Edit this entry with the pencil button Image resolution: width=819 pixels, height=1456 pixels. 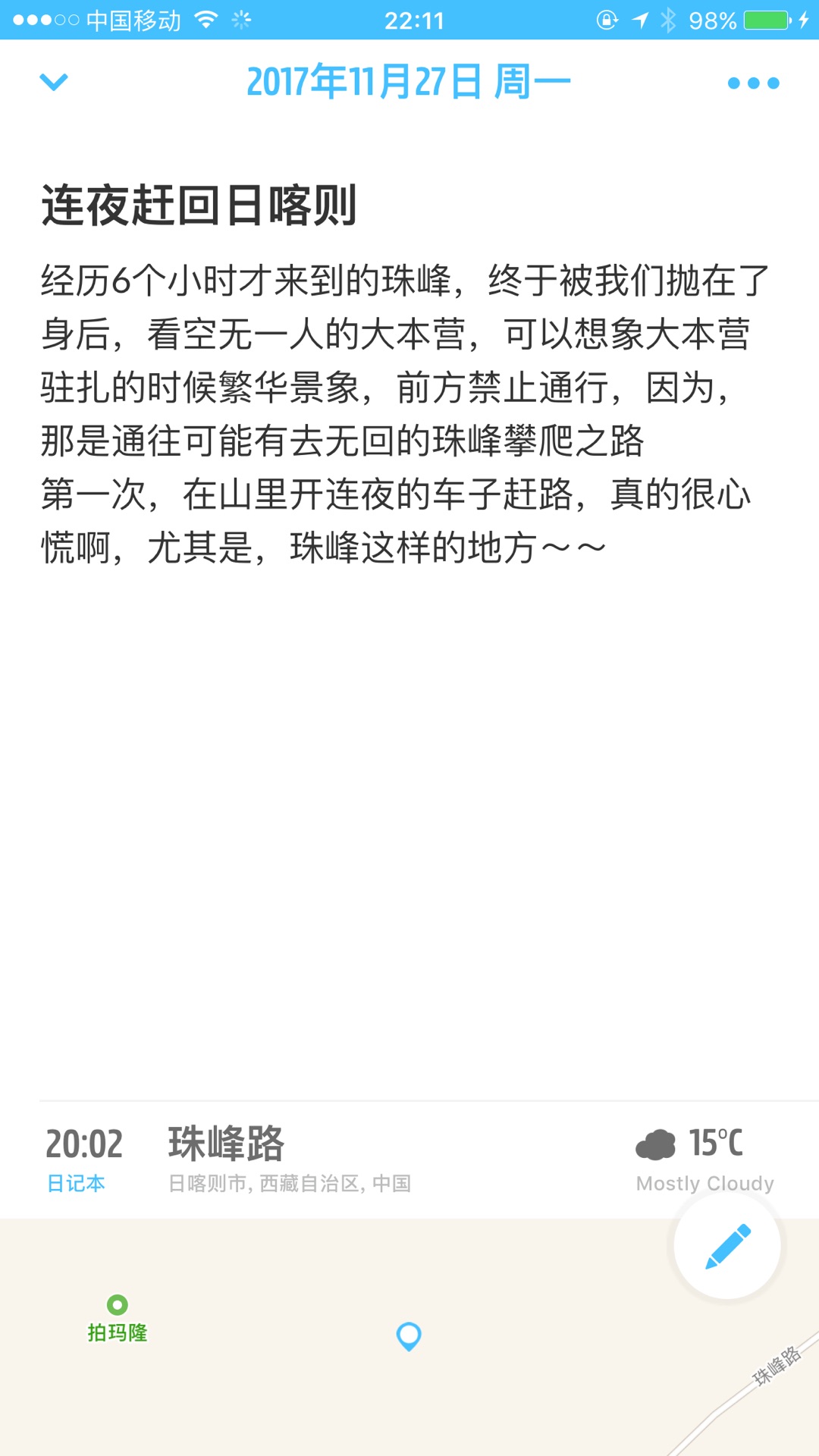(727, 1246)
